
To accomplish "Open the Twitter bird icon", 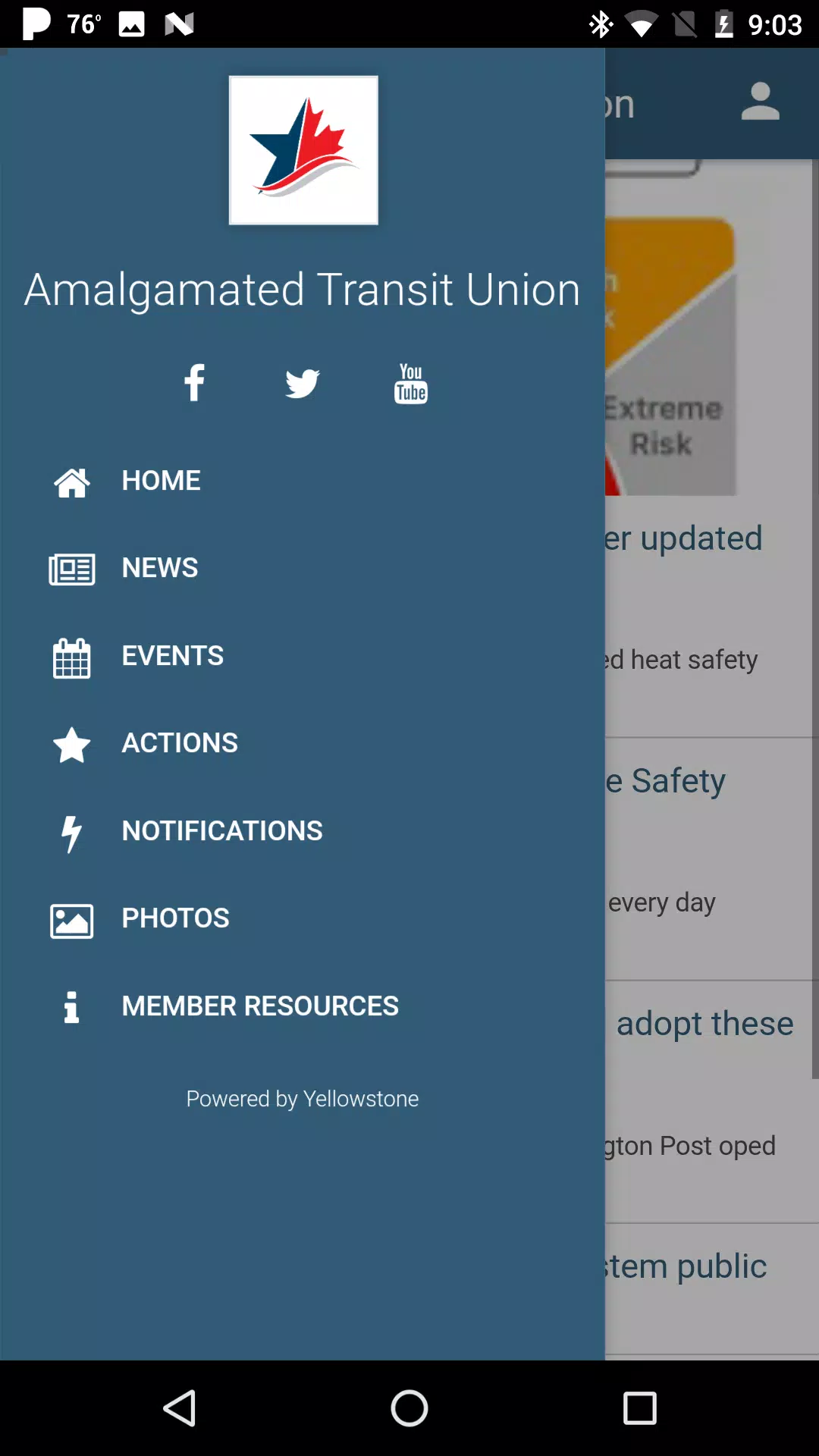I will pyautogui.click(x=303, y=383).
